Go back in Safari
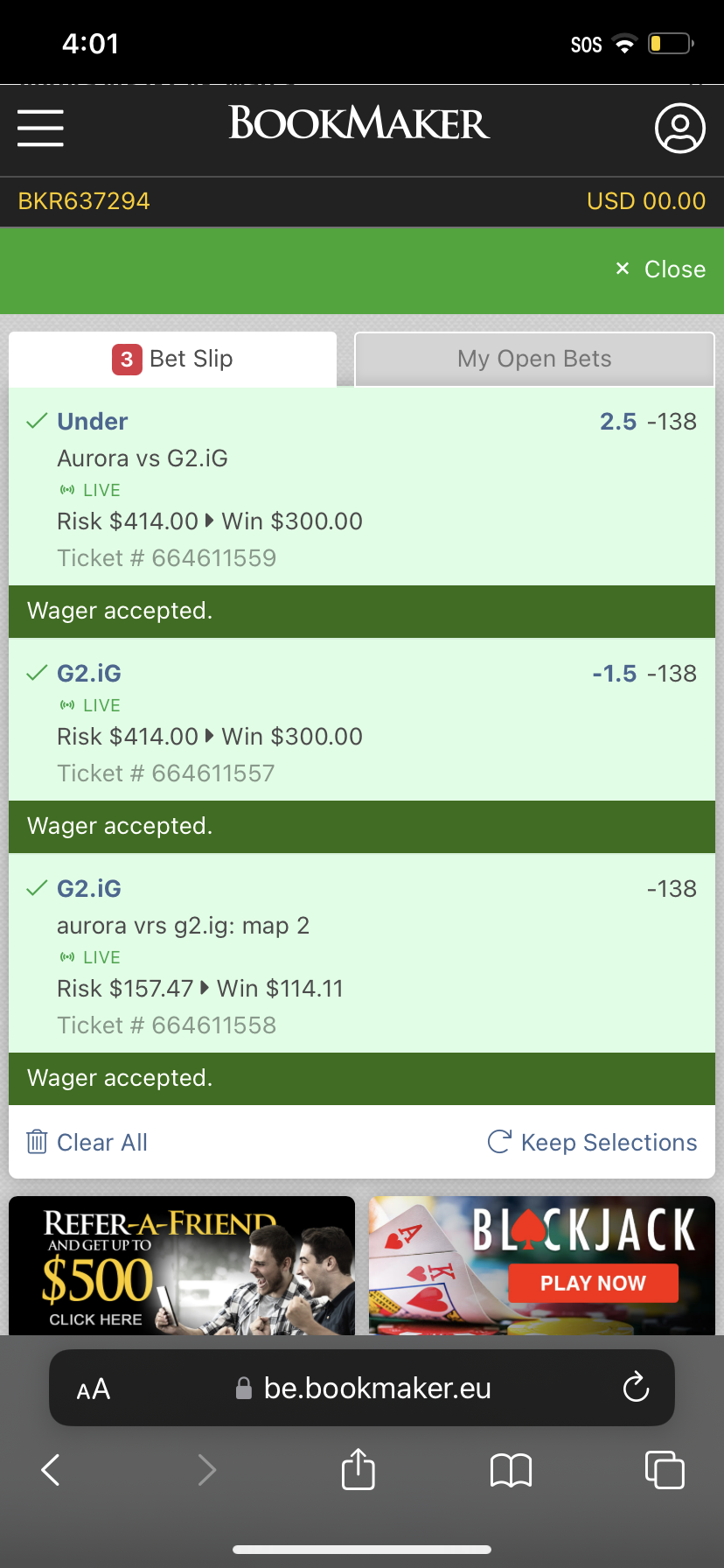The image size is (724, 1568). 52,1470
